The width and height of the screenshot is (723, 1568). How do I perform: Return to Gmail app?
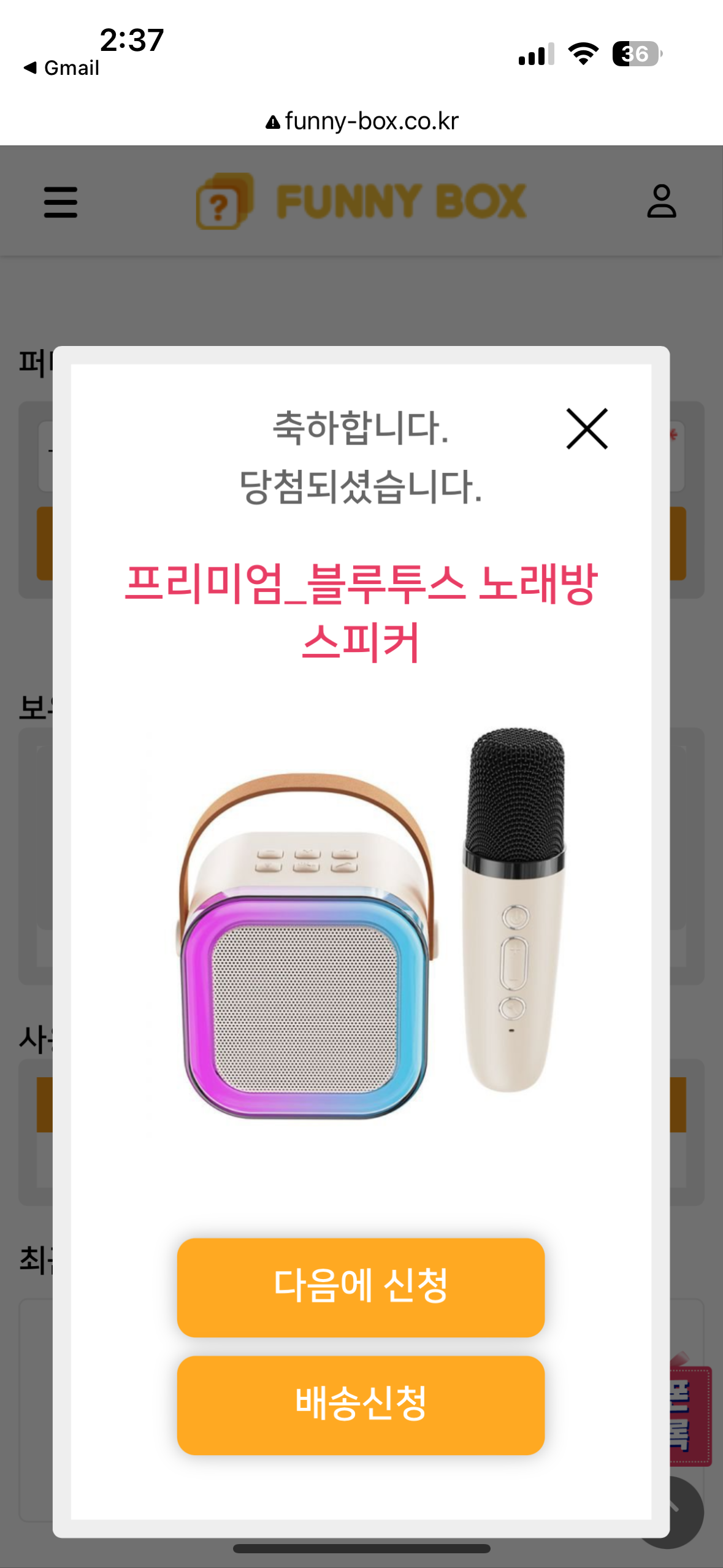coord(61,67)
